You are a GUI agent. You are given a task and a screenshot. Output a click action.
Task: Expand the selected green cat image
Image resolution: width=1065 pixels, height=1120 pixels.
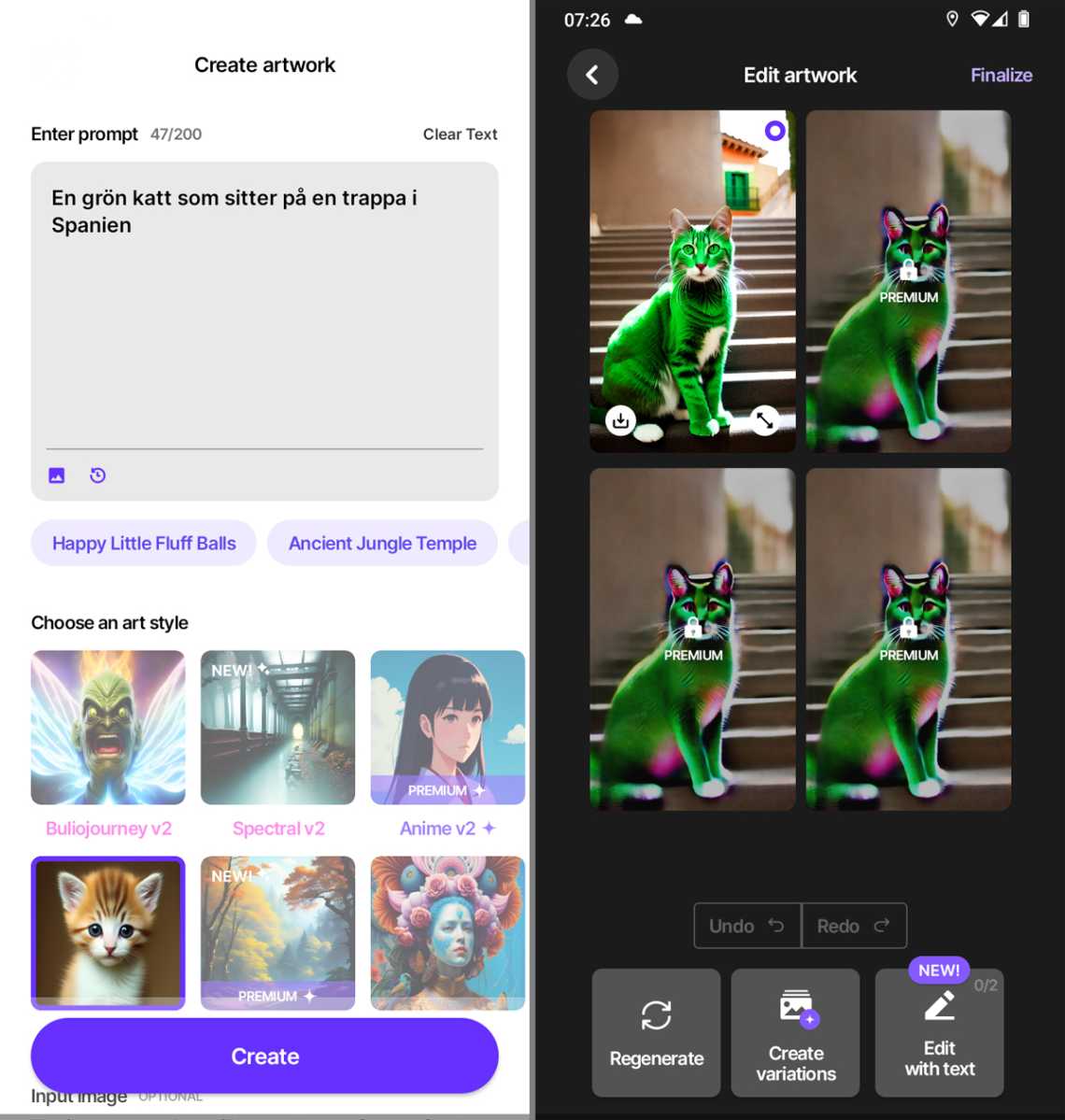765,421
